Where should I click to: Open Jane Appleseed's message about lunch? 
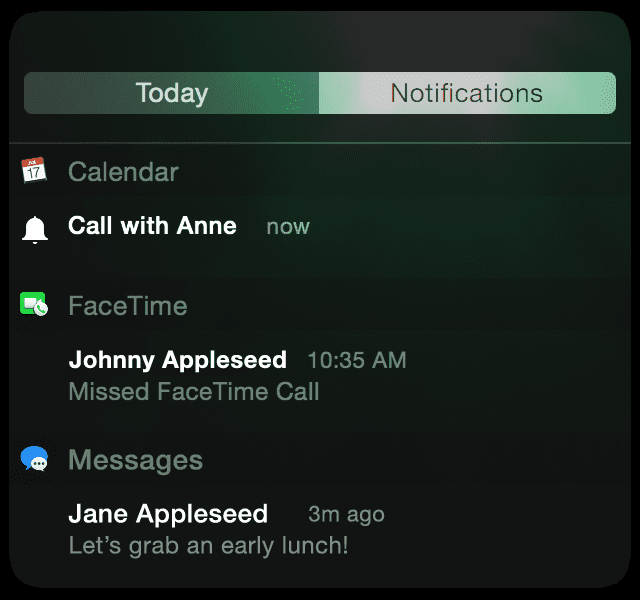click(208, 530)
